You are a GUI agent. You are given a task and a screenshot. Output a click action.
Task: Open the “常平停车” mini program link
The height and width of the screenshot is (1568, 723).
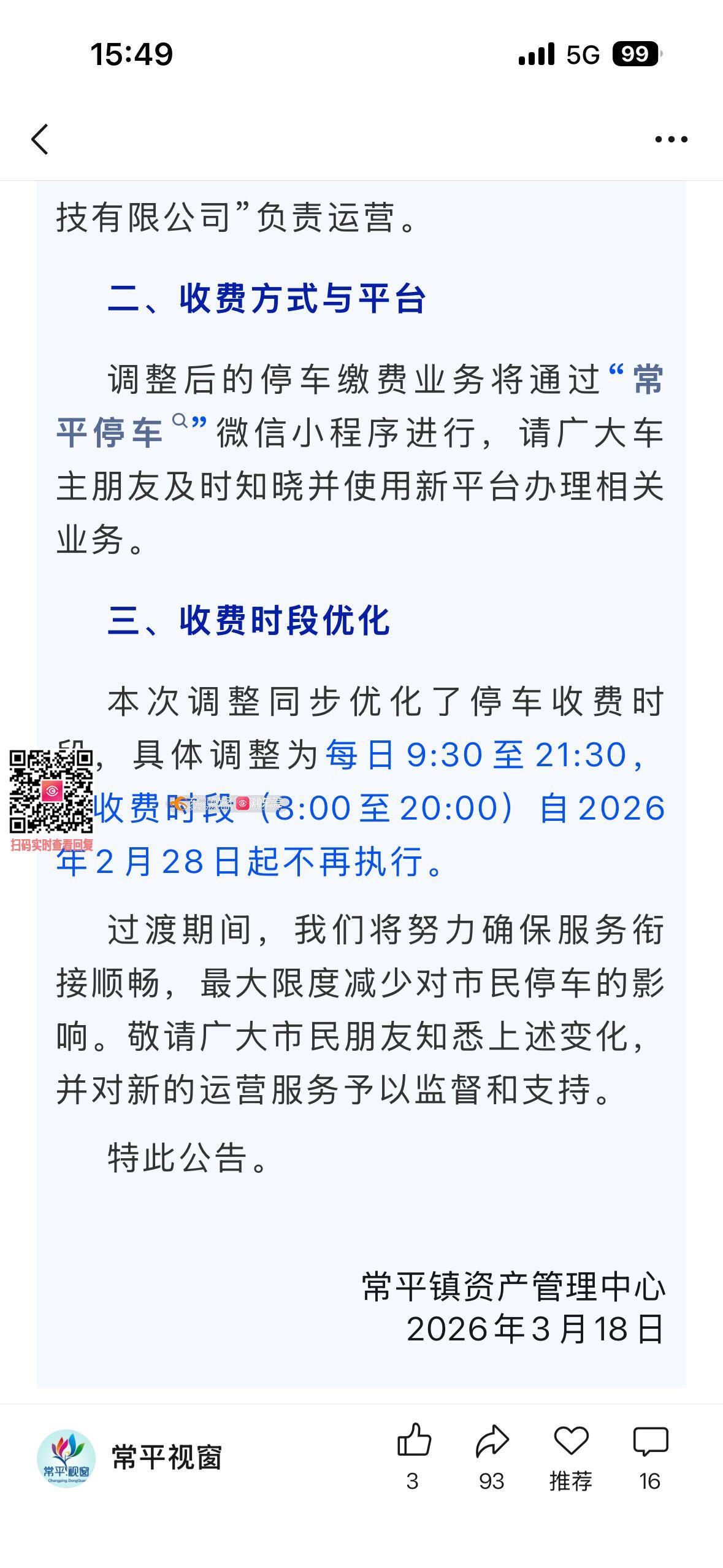pos(110,432)
